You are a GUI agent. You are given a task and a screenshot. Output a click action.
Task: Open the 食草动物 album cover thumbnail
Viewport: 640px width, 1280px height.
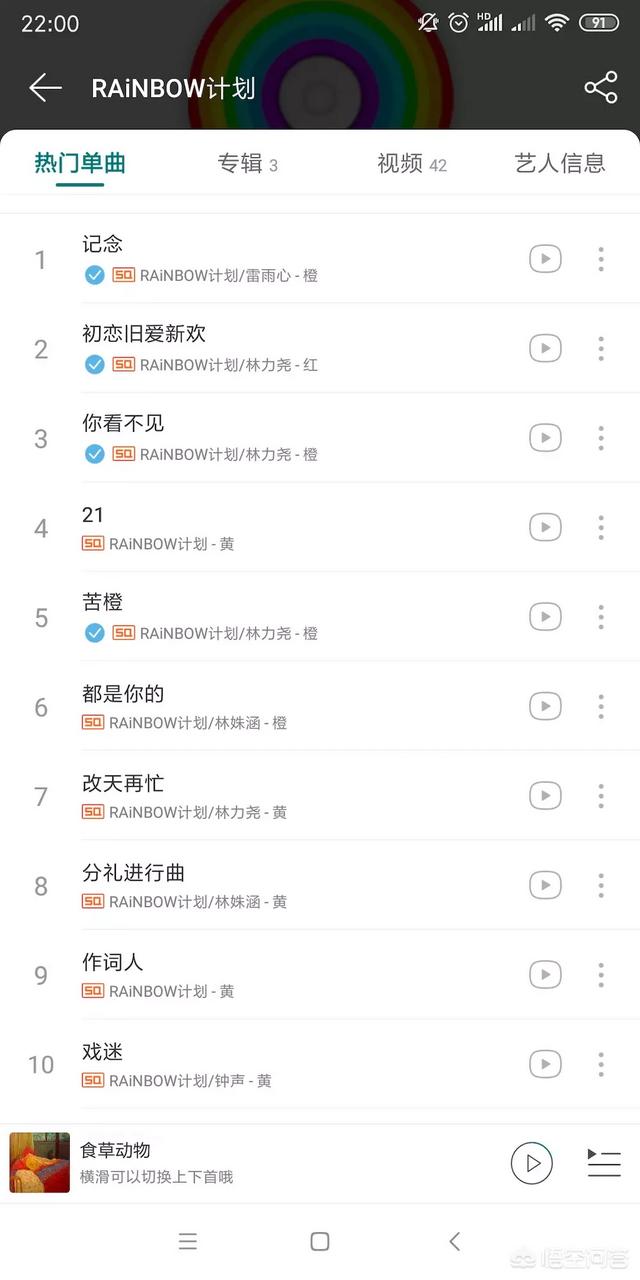[x=40, y=1163]
